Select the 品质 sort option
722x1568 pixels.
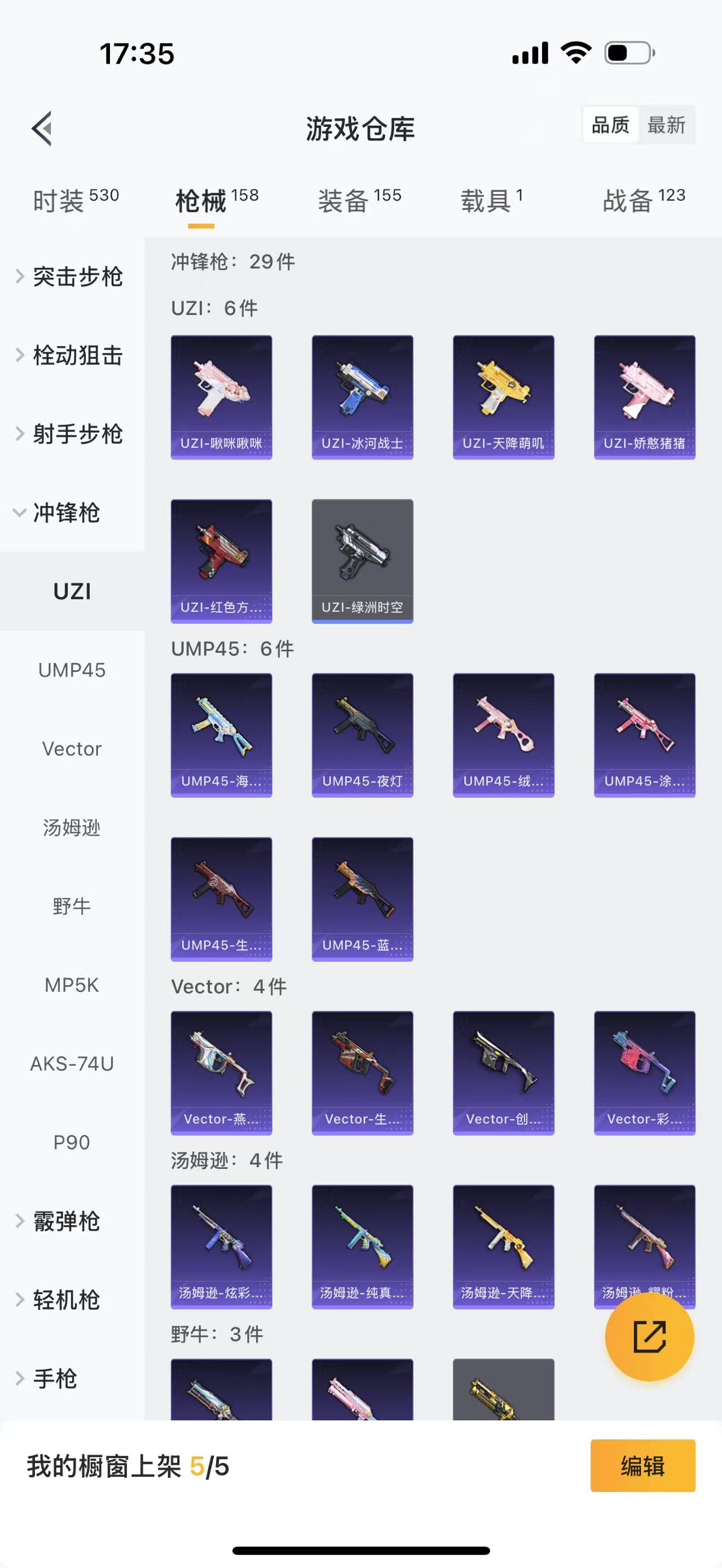tap(610, 125)
